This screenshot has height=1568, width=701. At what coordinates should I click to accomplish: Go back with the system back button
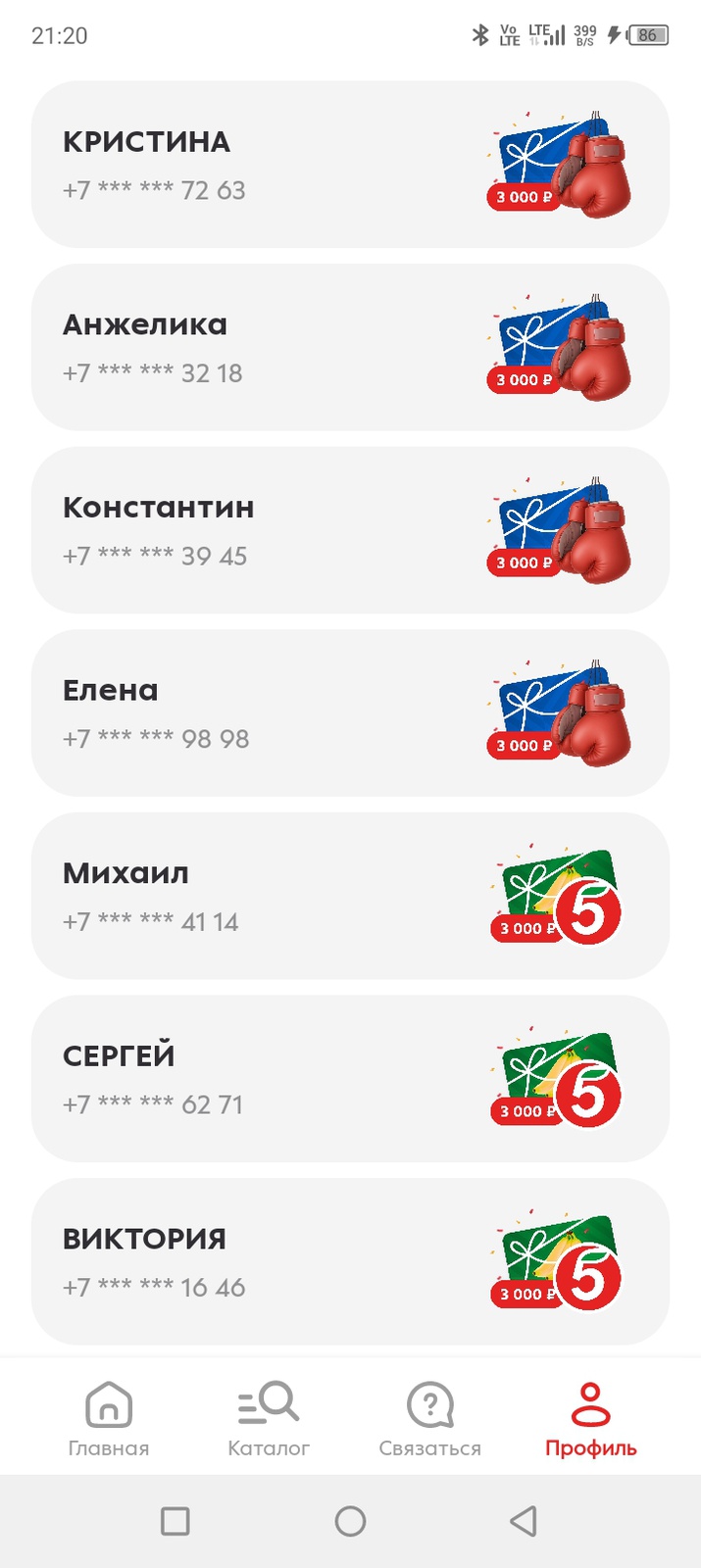click(x=524, y=1521)
